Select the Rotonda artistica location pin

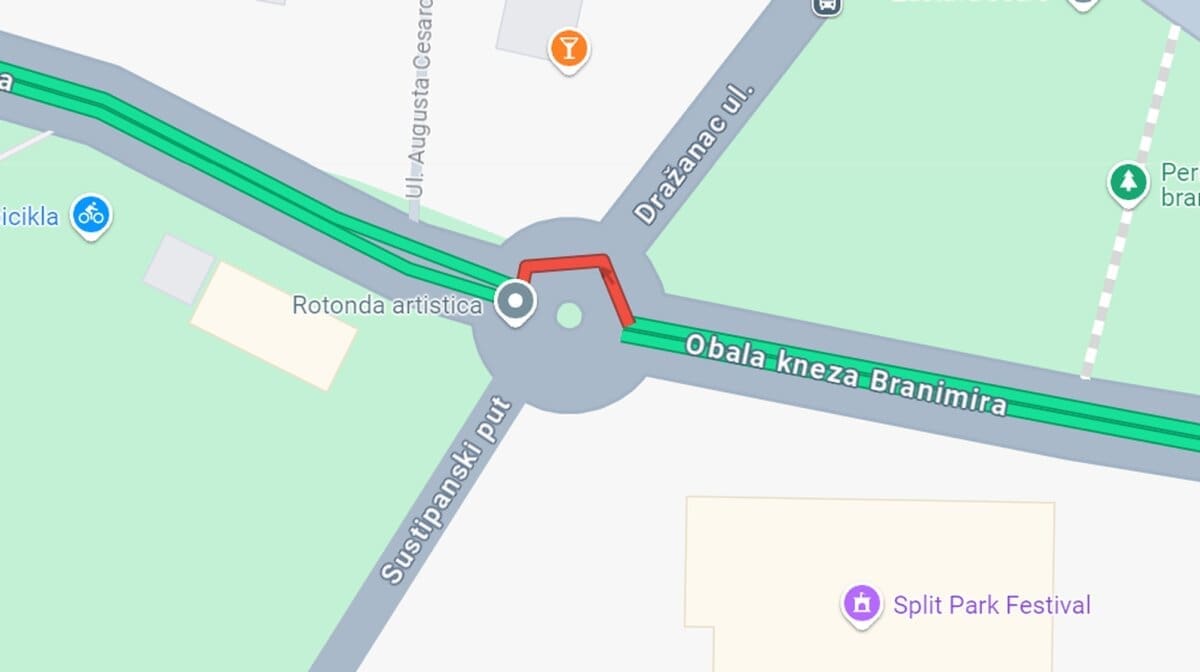(516, 300)
